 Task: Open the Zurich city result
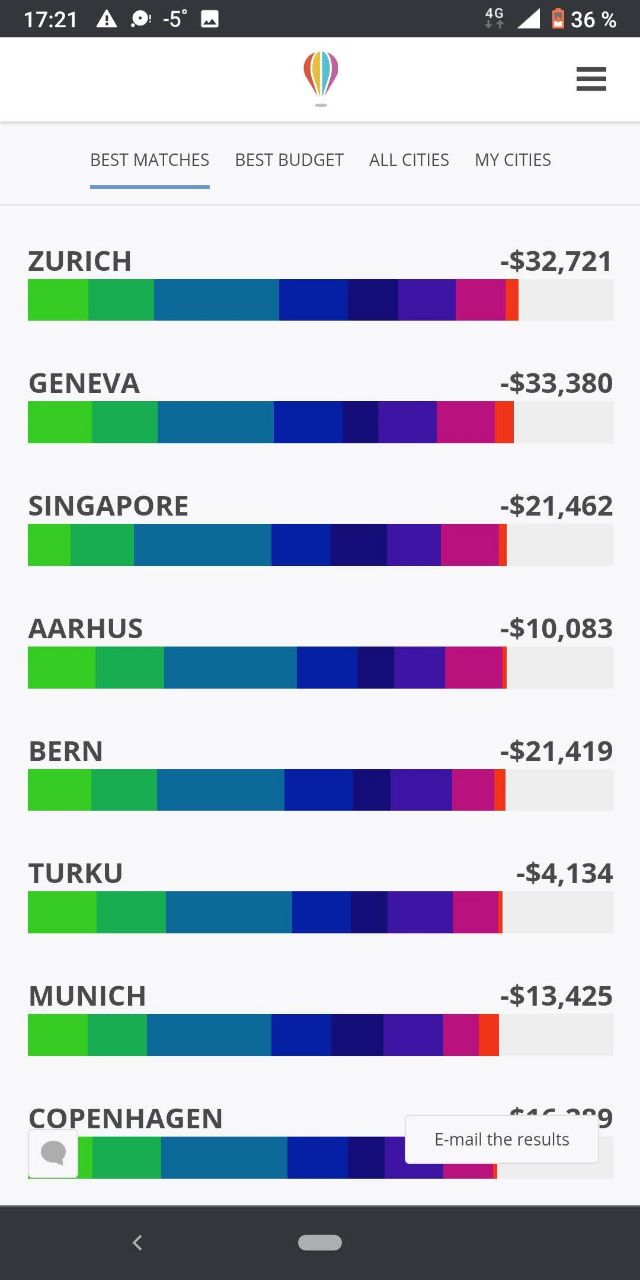pos(320,283)
